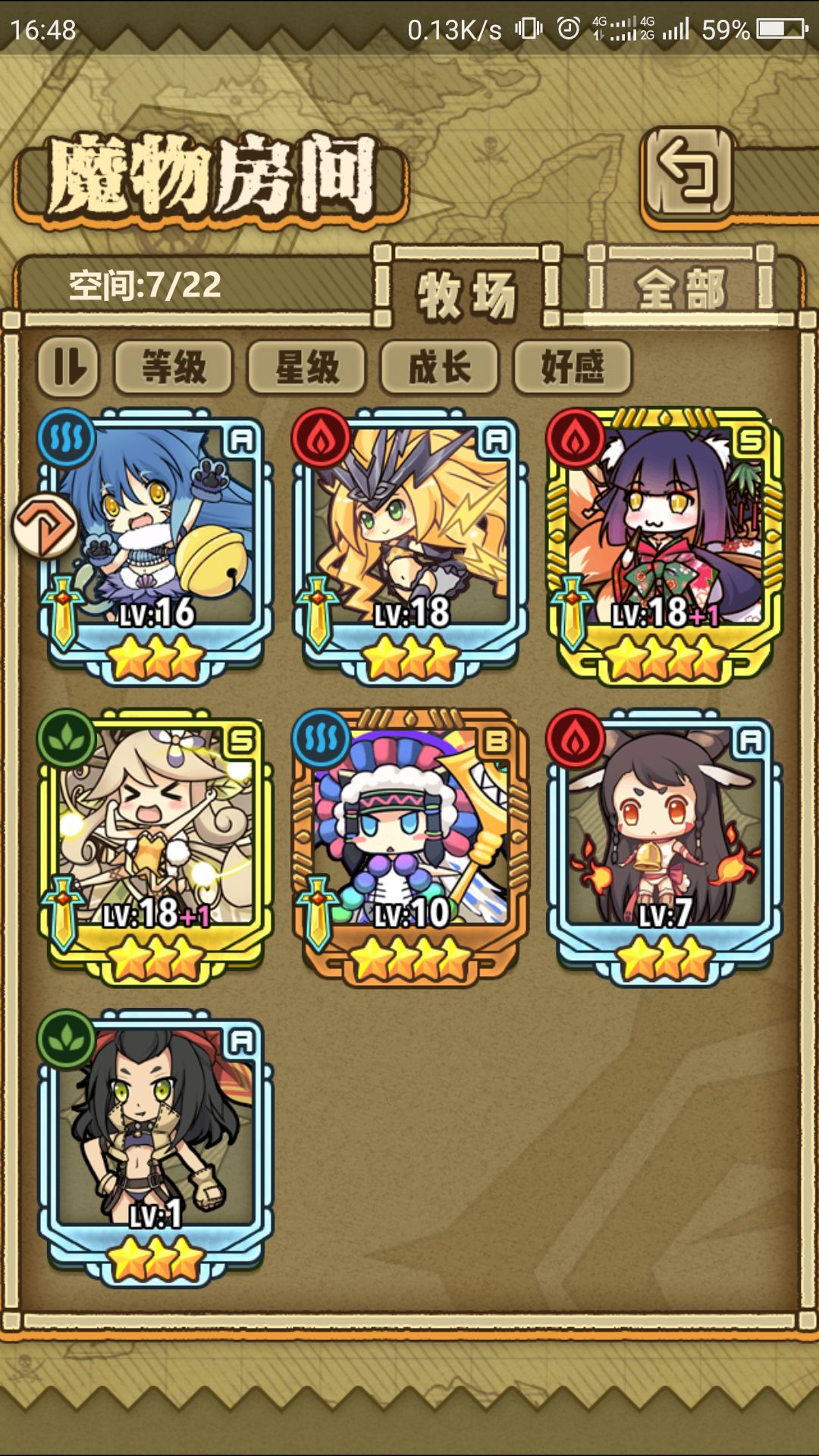The image size is (819, 1456).
Task: Sort monsters by 好感
Action: [x=573, y=368]
